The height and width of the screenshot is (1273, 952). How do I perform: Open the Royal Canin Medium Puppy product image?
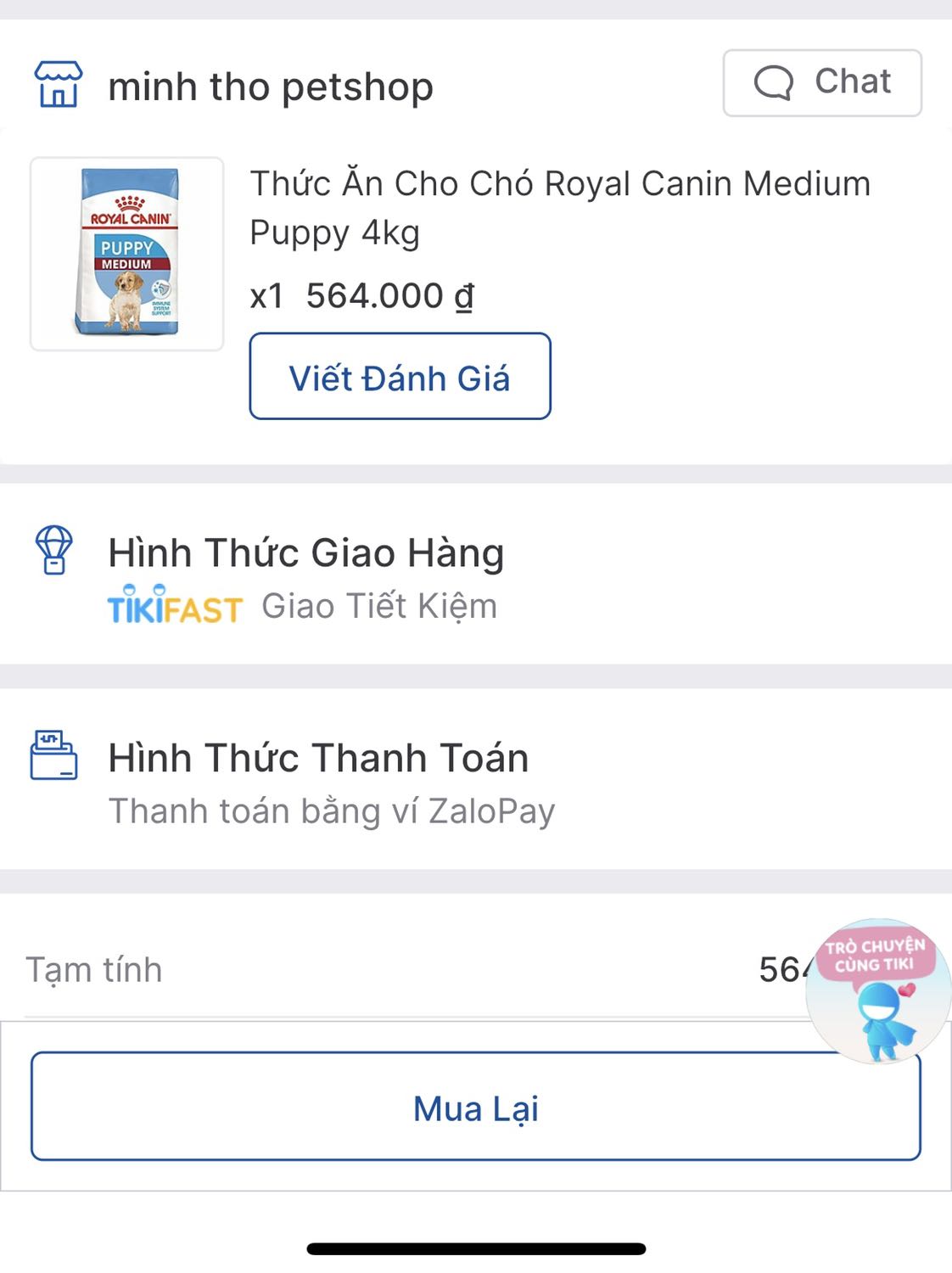click(127, 254)
